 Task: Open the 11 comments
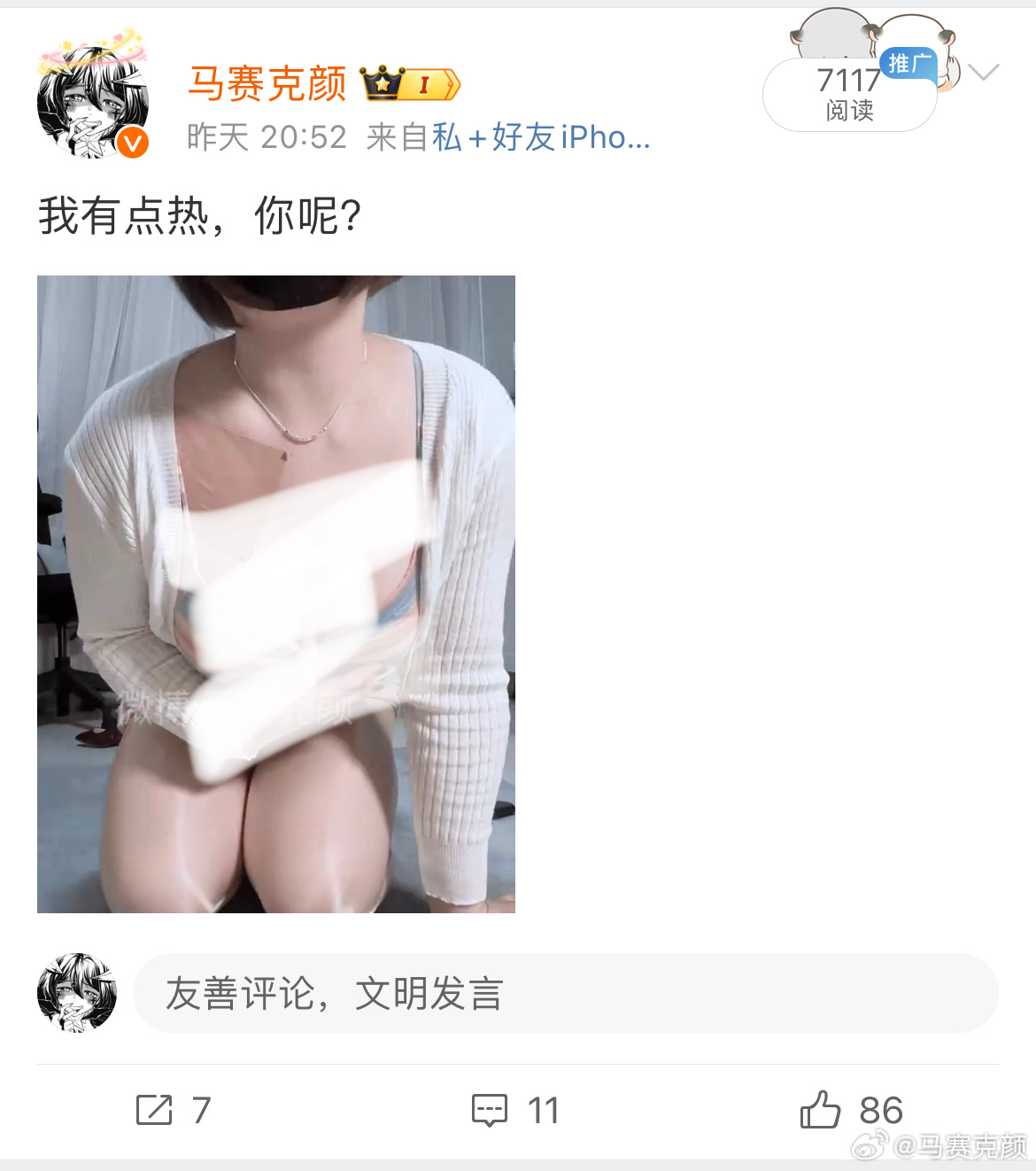point(515,1110)
